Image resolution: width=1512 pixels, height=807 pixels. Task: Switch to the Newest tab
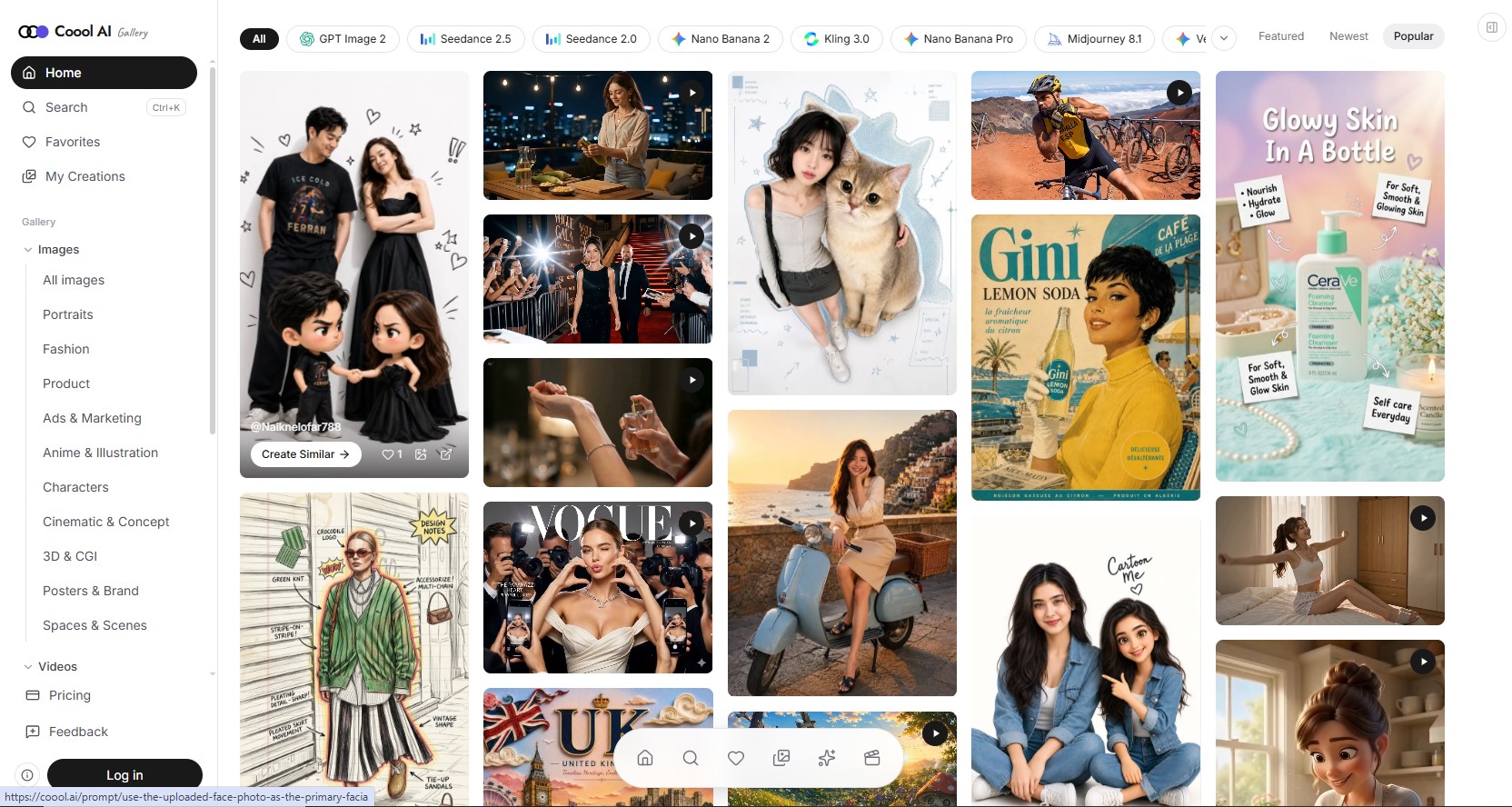tap(1348, 36)
